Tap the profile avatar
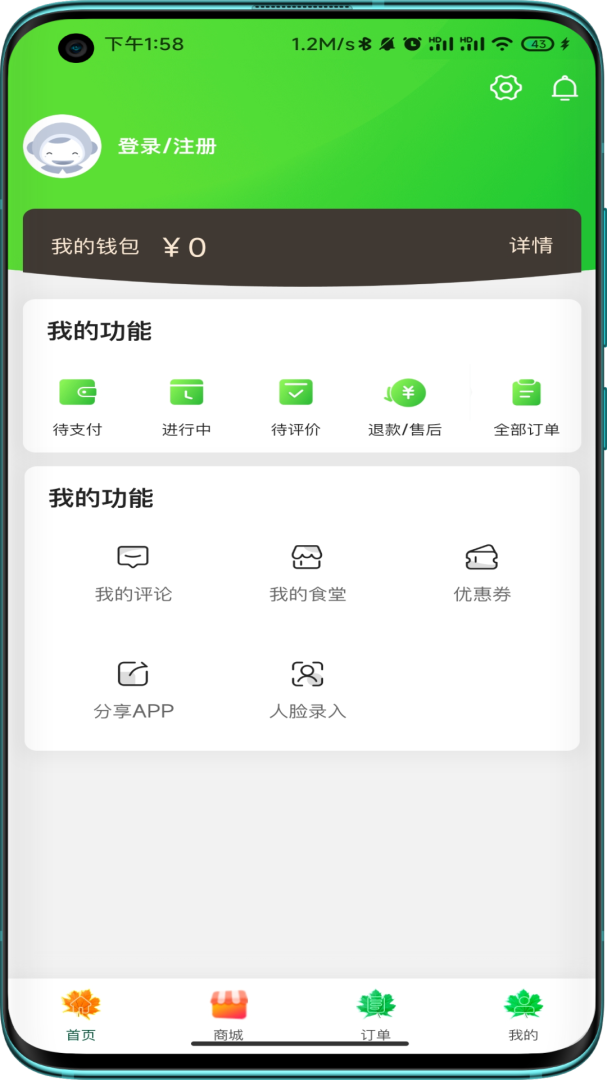The height and width of the screenshot is (1080, 607). pyautogui.click(x=62, y=147)
